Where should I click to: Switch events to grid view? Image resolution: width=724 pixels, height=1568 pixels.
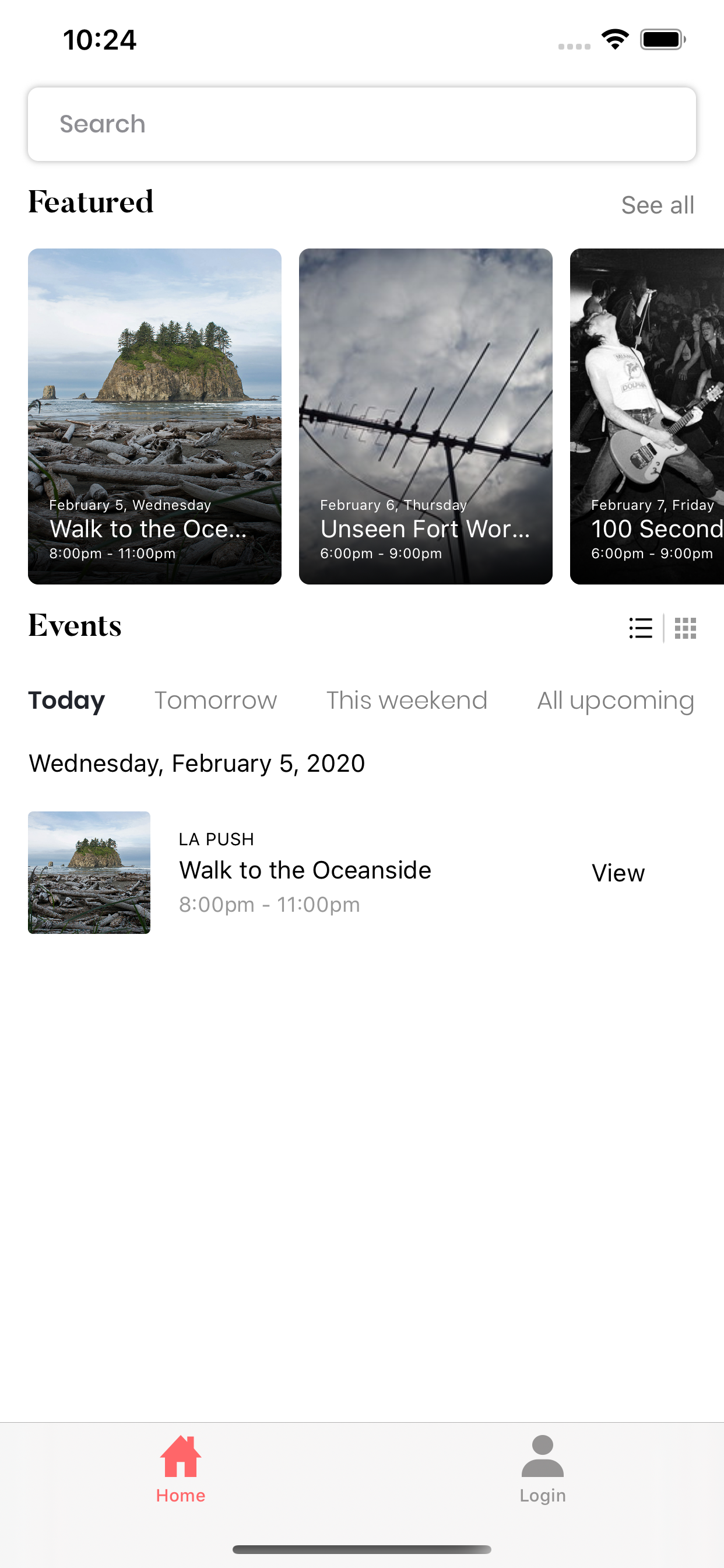coord(685,628)
